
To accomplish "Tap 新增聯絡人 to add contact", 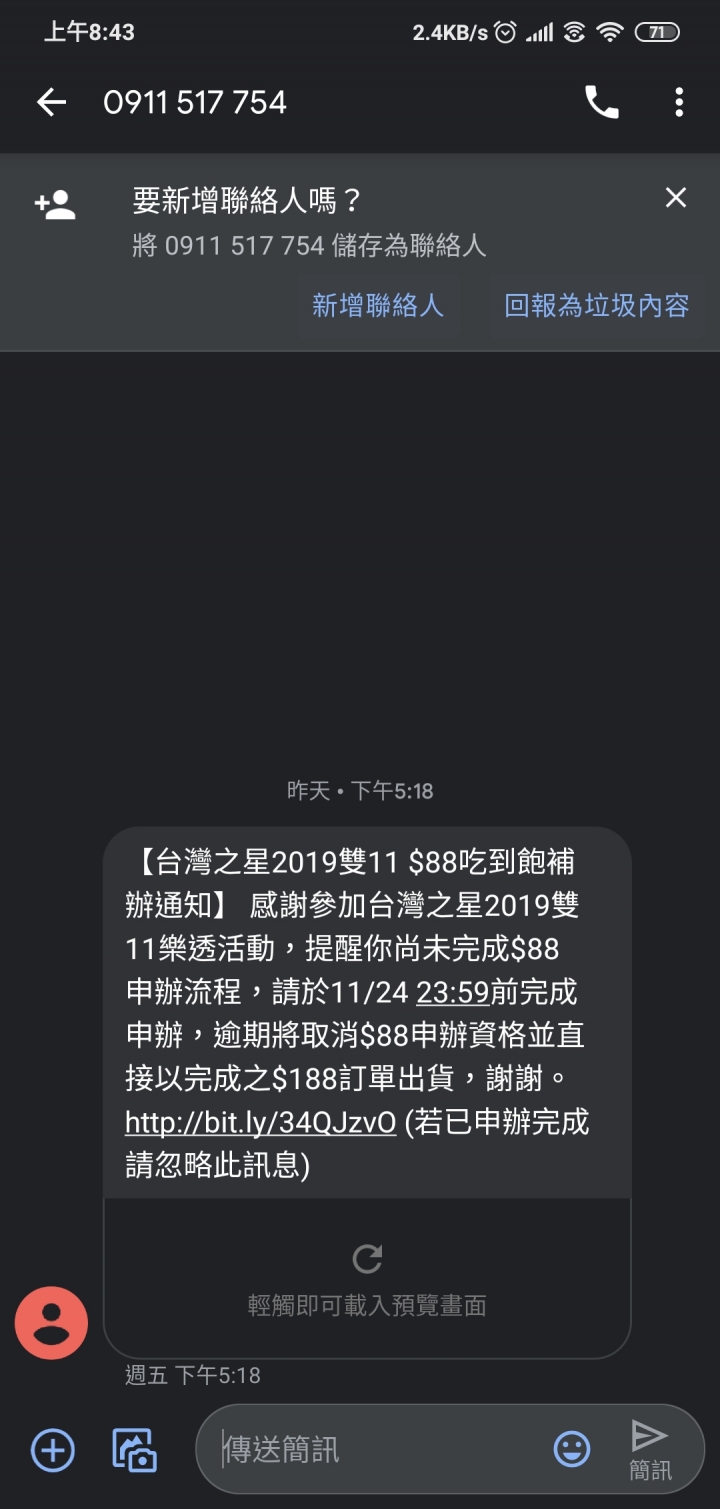I will [377, 305].
